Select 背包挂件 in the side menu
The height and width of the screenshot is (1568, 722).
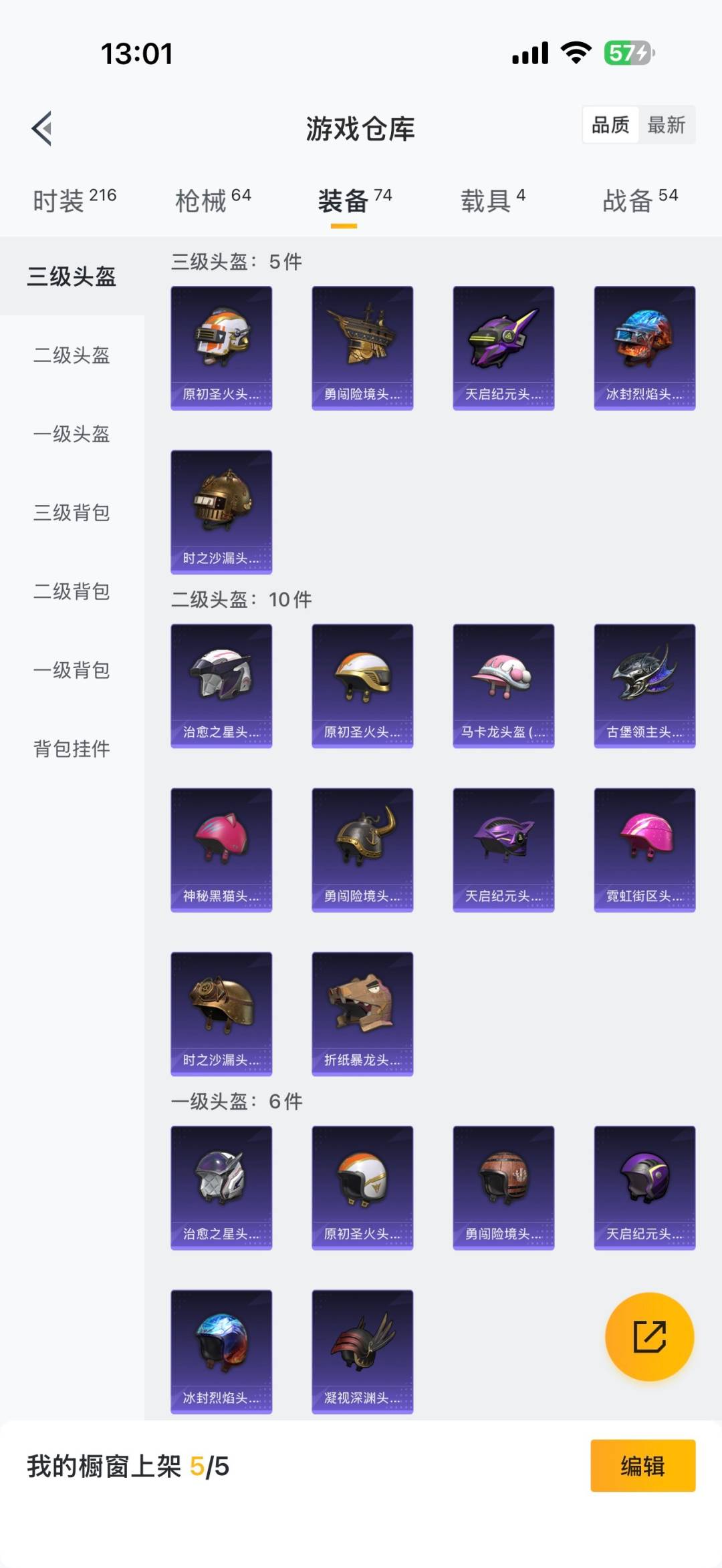pyautogui.click(x=72, y=748)
